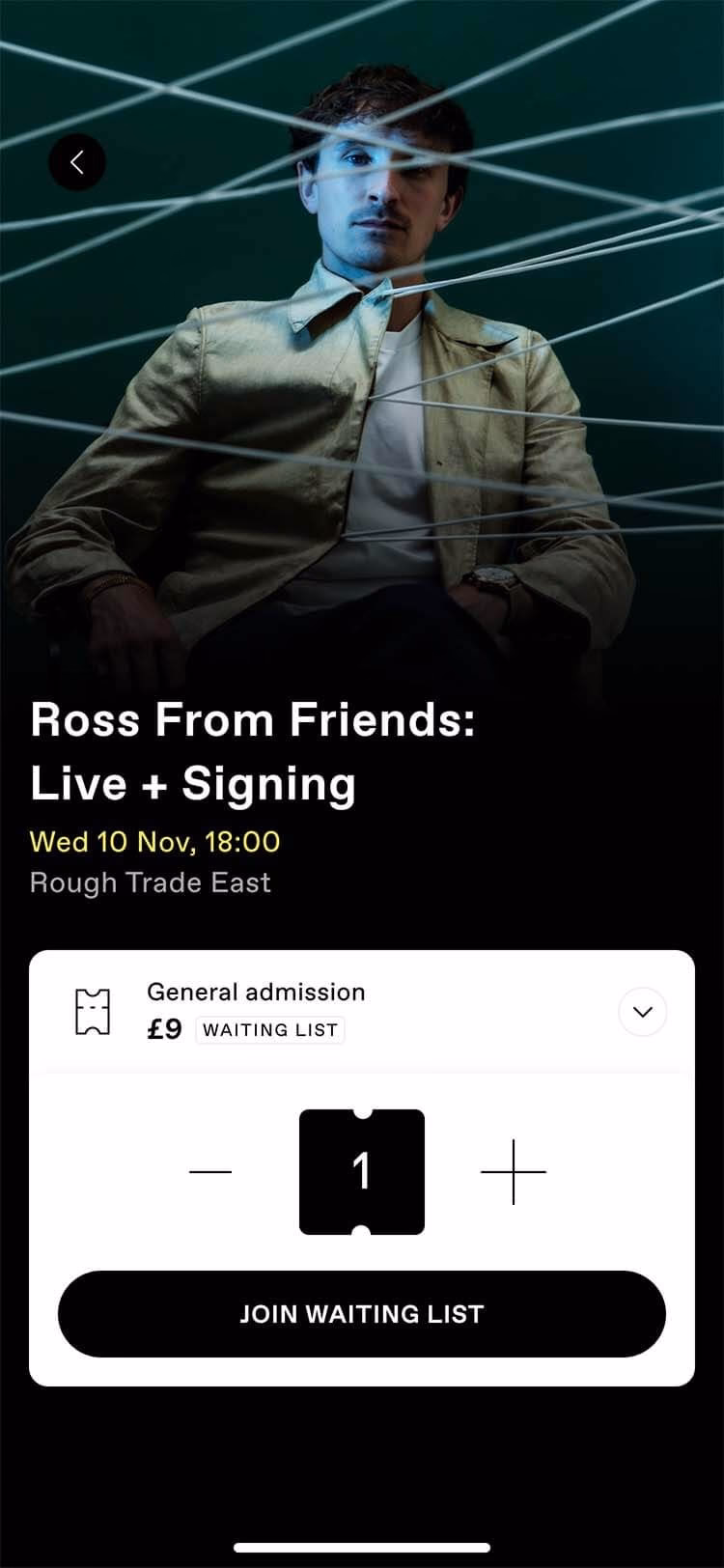Screen dimensions: 724x1568
Task: Tap the £9 price label
Action: coord(164,1028)
